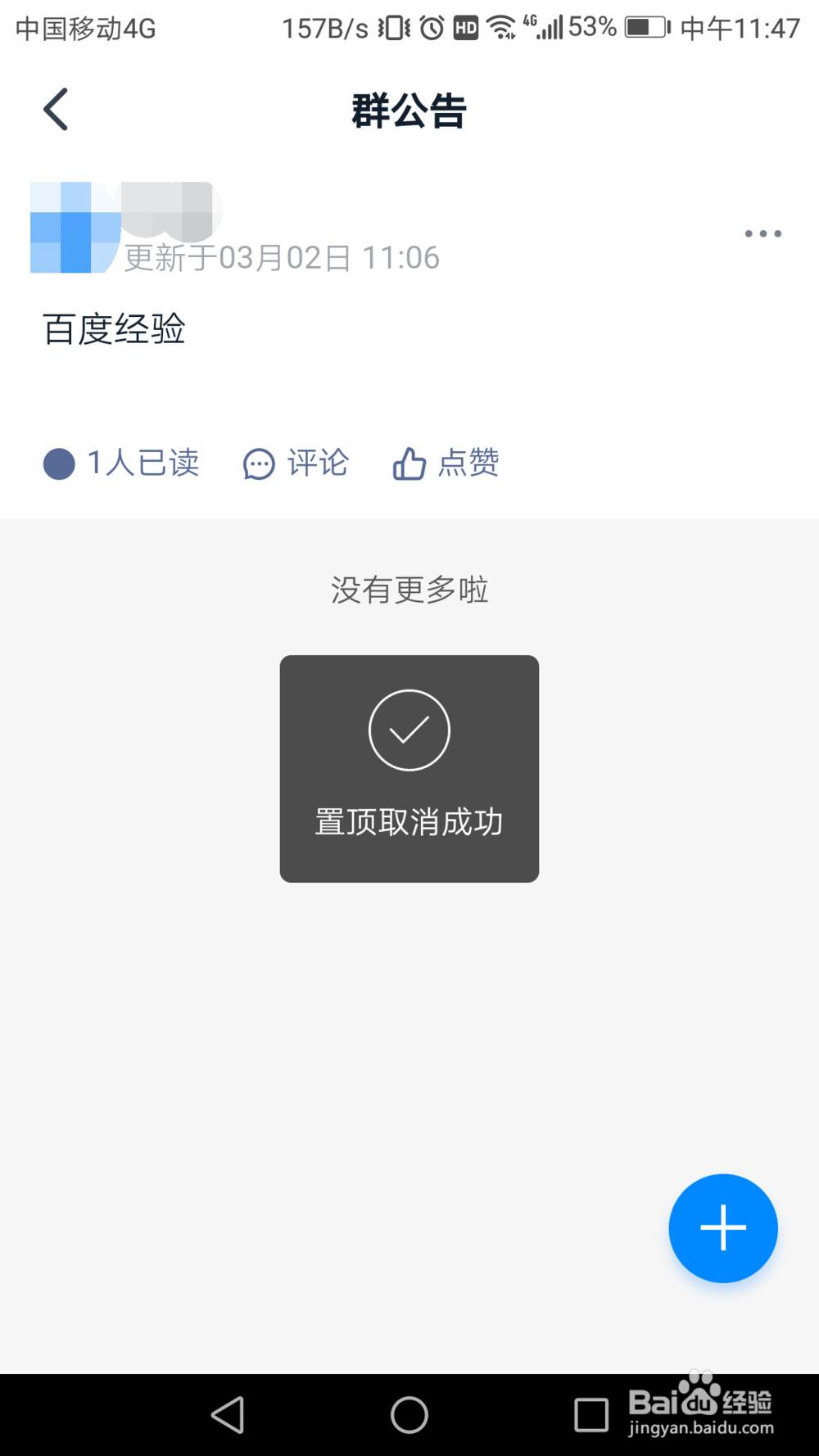
Task: Toggle the vibration mode status icon
Action: (x=393, y=27)
